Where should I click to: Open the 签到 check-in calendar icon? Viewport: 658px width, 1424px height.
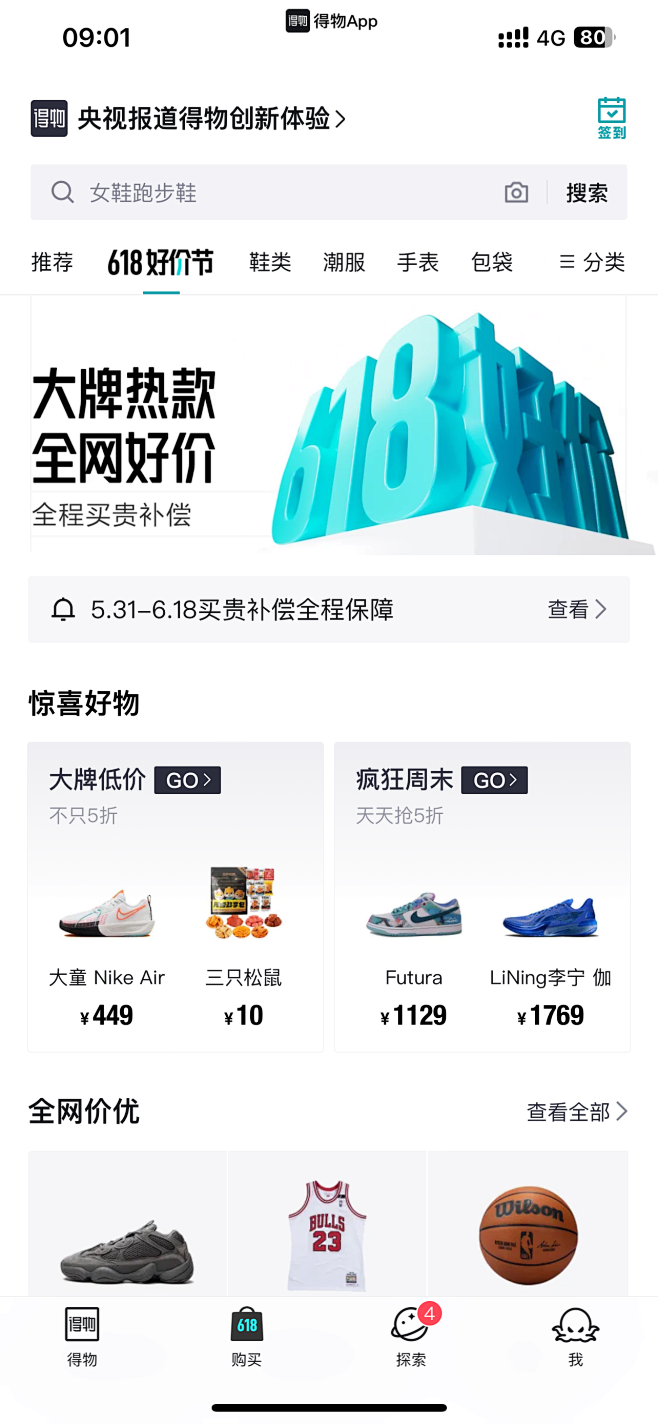pos(611,118)
